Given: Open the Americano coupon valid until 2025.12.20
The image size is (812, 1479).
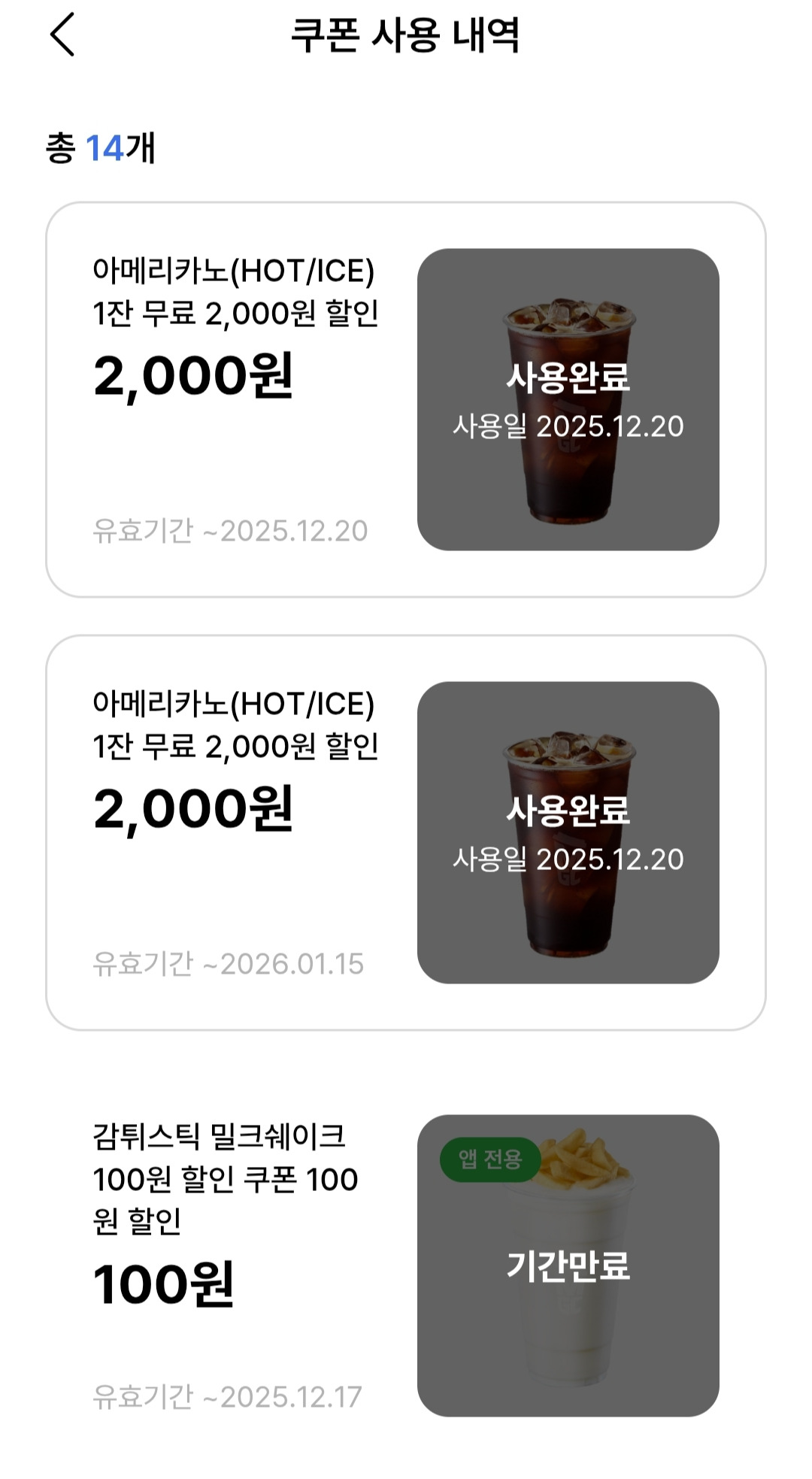Looking at the screenshot, I should pyautogui.click(x=405, y=399).
